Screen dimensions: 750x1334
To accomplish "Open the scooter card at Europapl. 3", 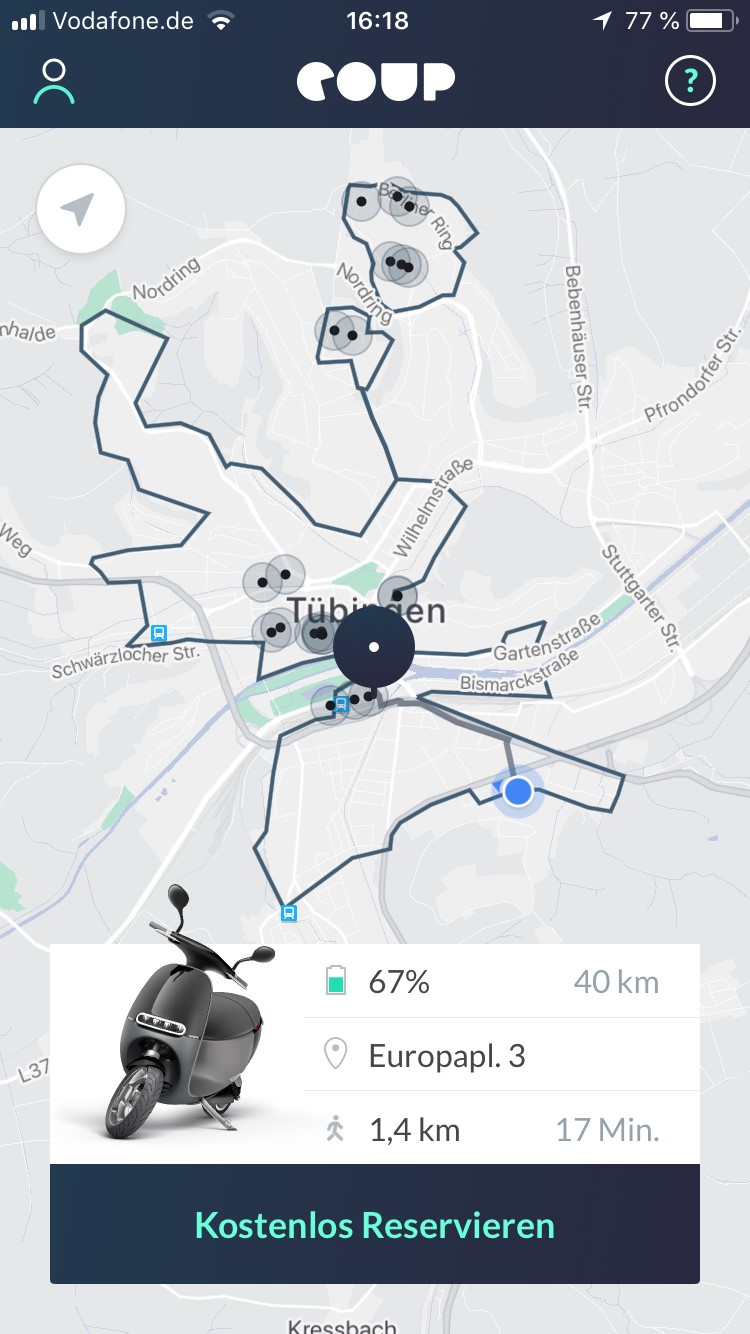I will (x=375, y=1054).
